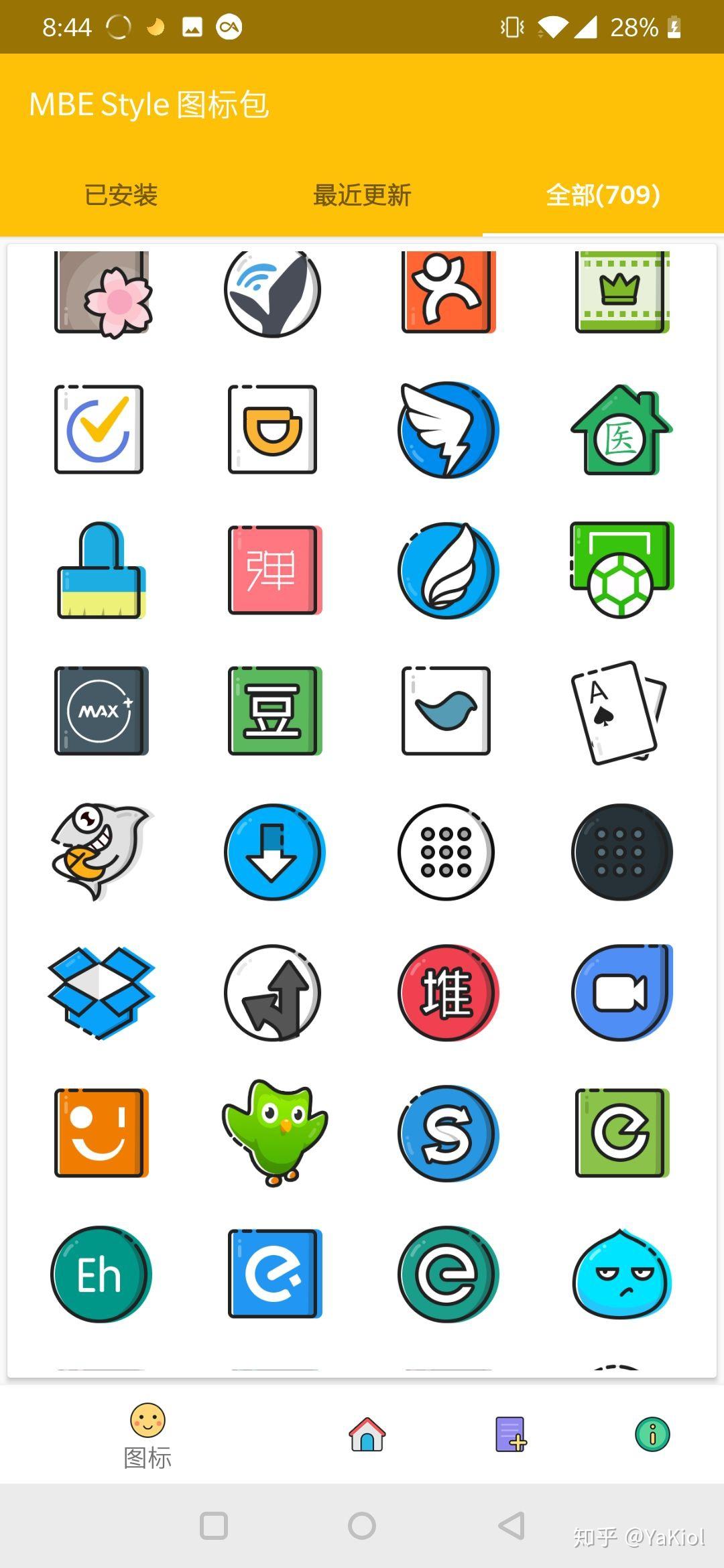Tap the blue download arrow circle icon
Viewport: 724px width, 1568px height.
[274, 852]
